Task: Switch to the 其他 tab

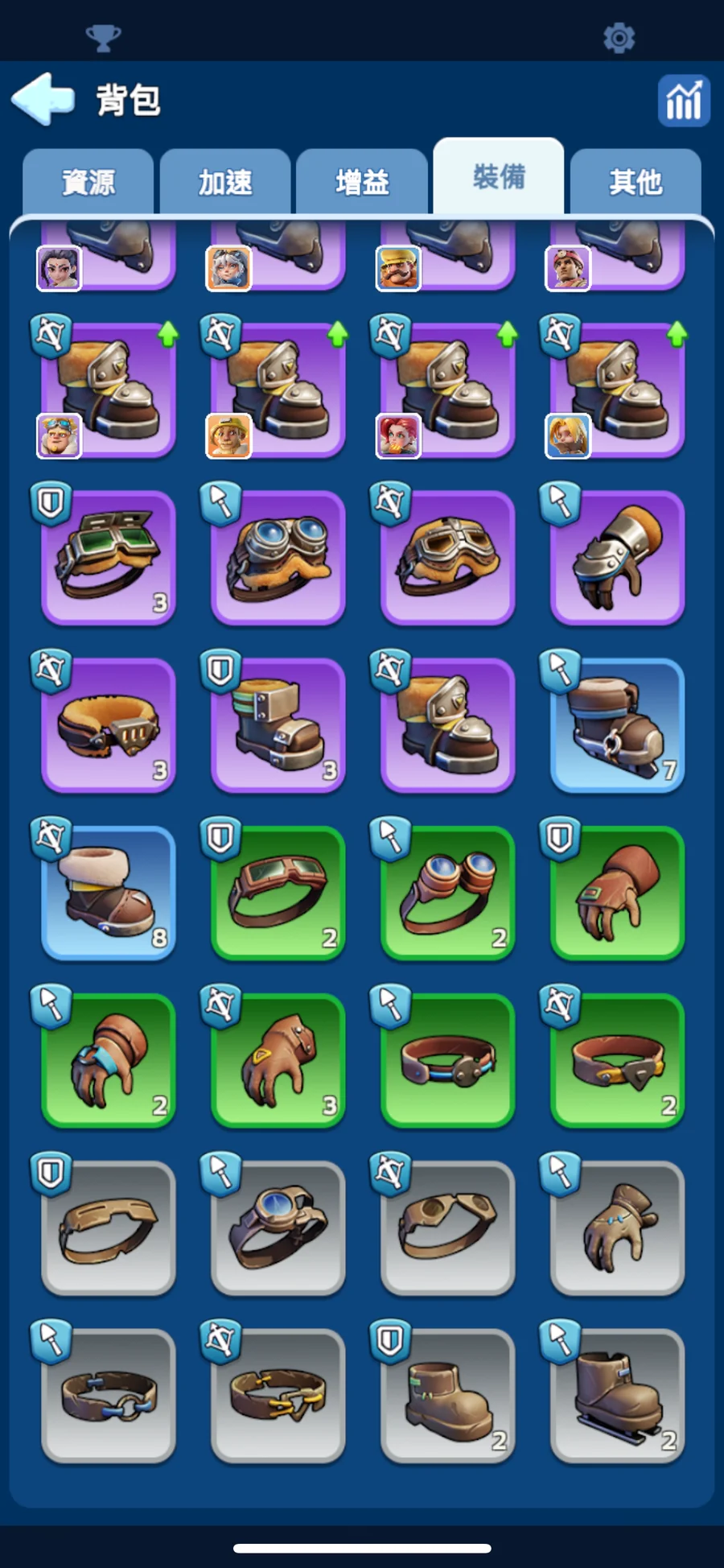Action: click(x=636, y=183)
